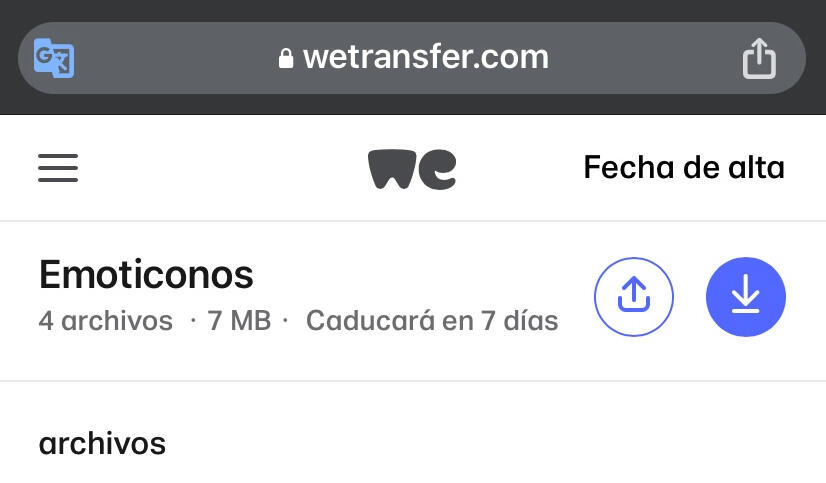Download the Emoticonos files
The height and width of the screenshot is (483, 826).
point(746,297)
